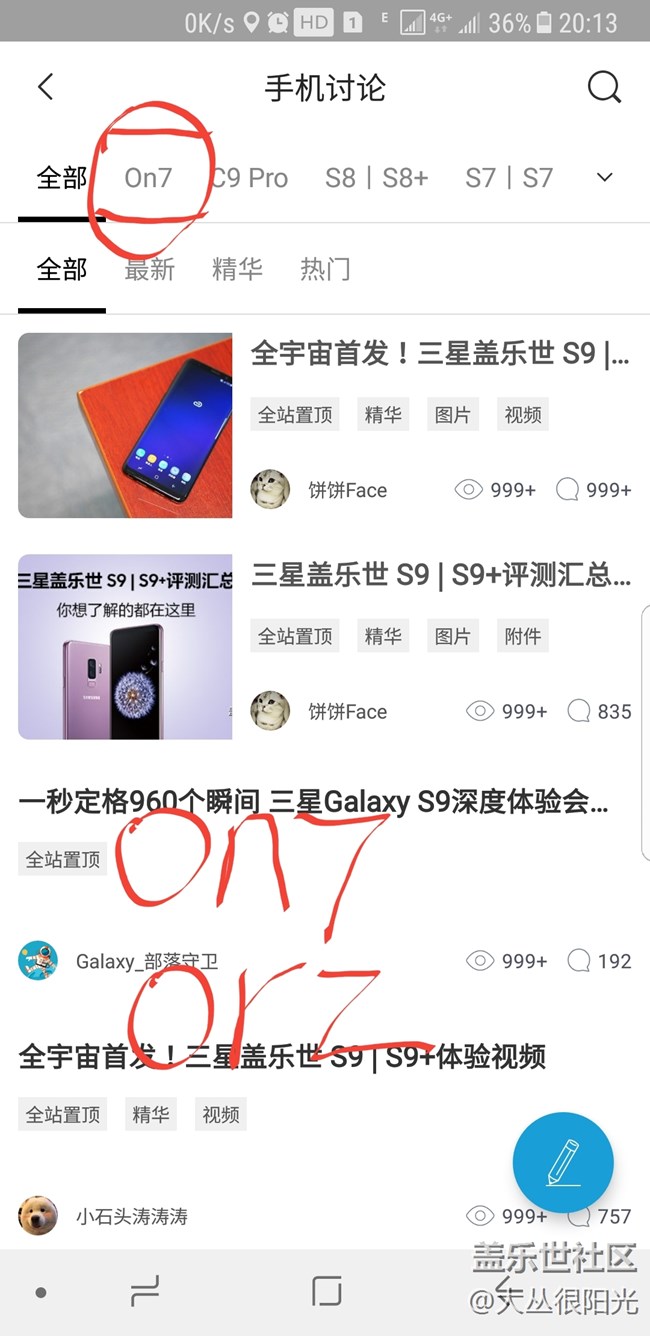This screenshot has height=1336, width=650.
Task: Select the 全部 tab beside 最新
Action: click(62, 269)
